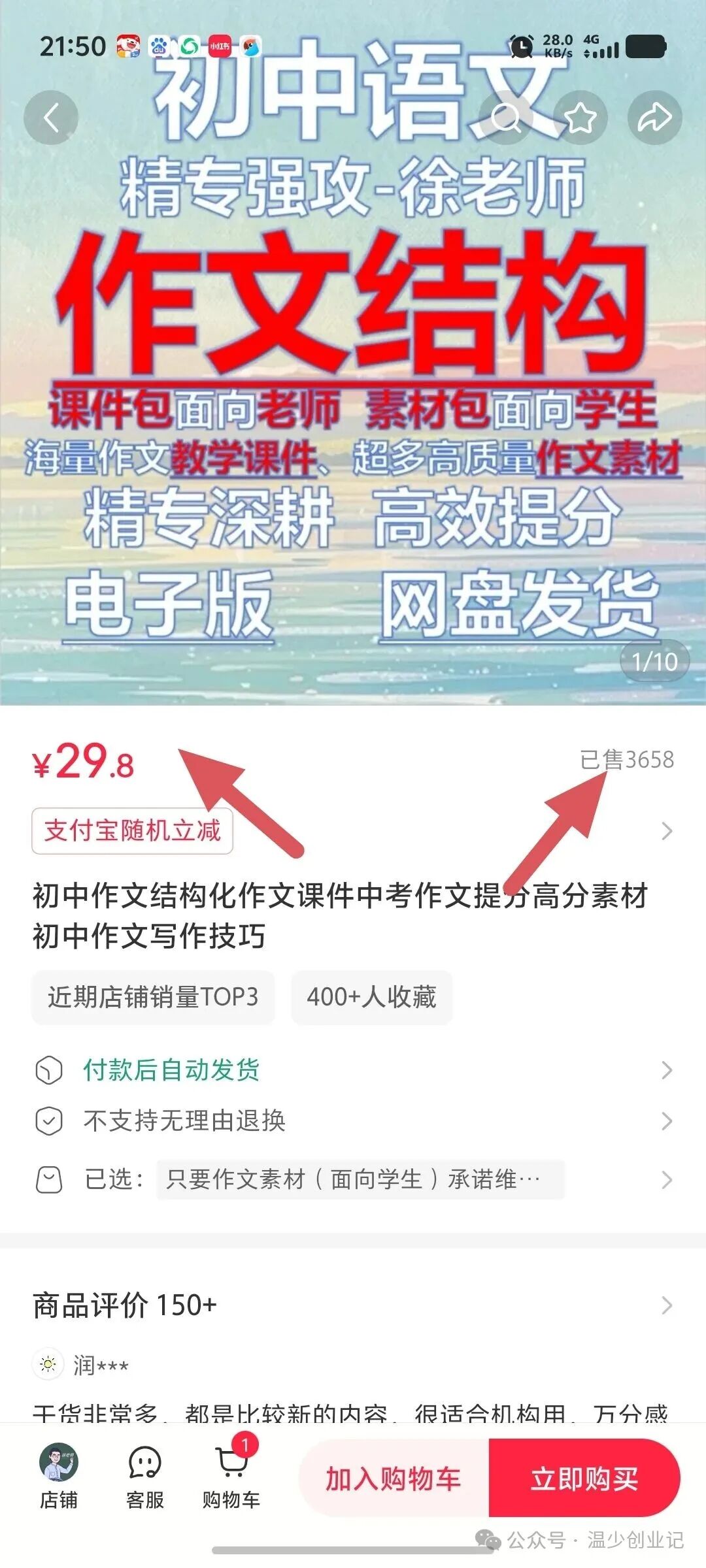Favorite this product with the star icon

(x=580, y=118)
